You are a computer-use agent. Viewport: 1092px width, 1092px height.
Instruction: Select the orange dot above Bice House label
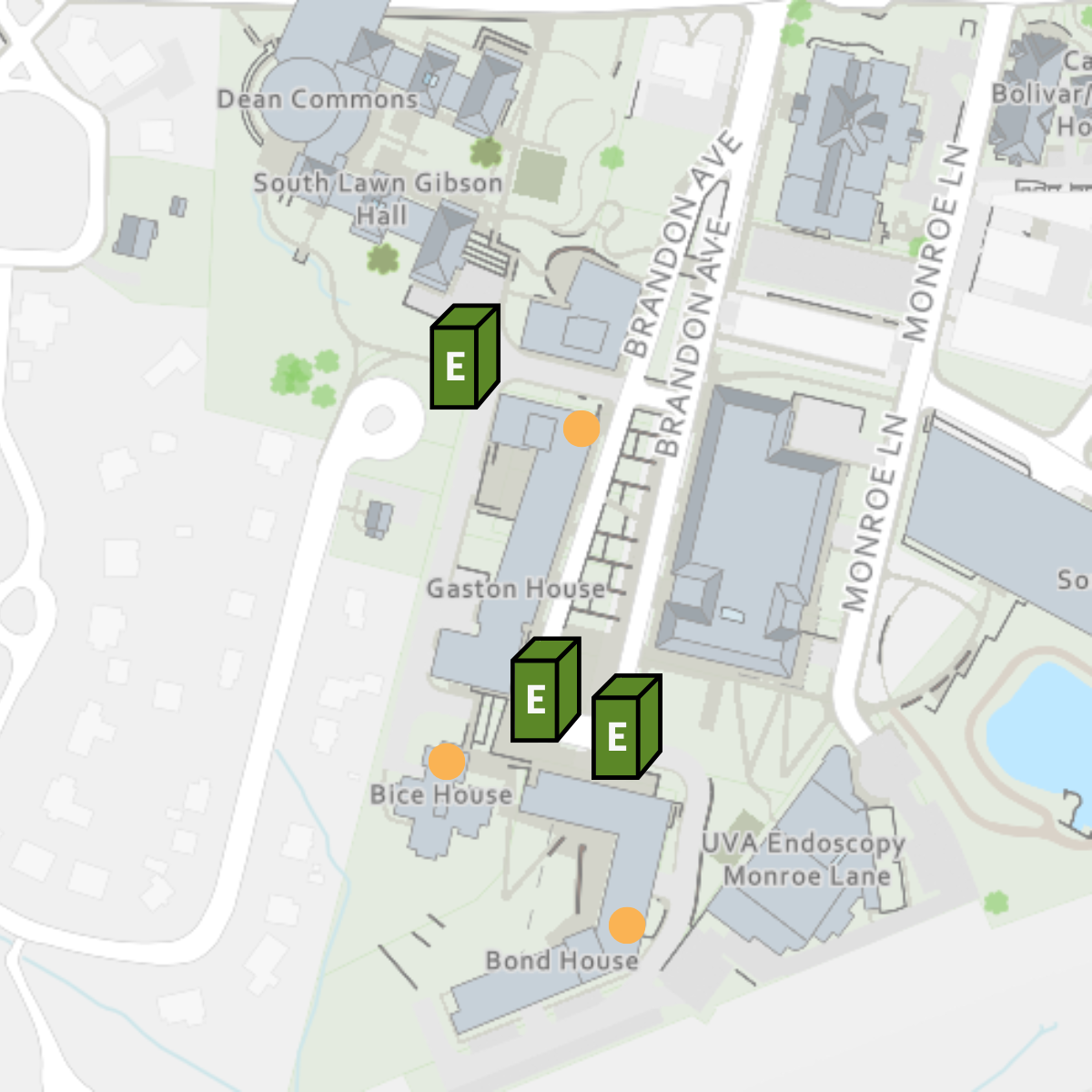[446, 762]
